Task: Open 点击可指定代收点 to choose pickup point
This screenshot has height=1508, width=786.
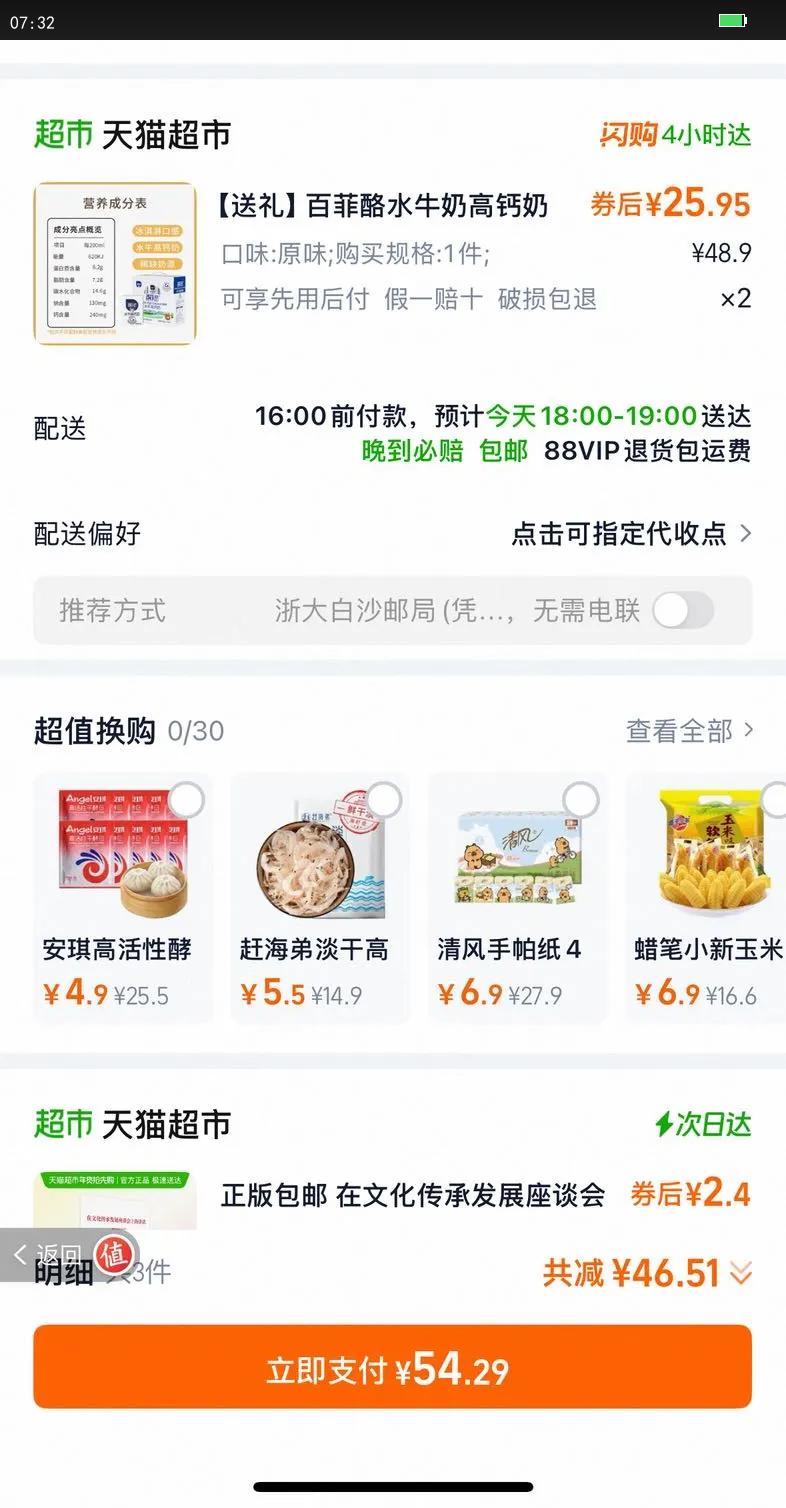Action: (632, 534)
